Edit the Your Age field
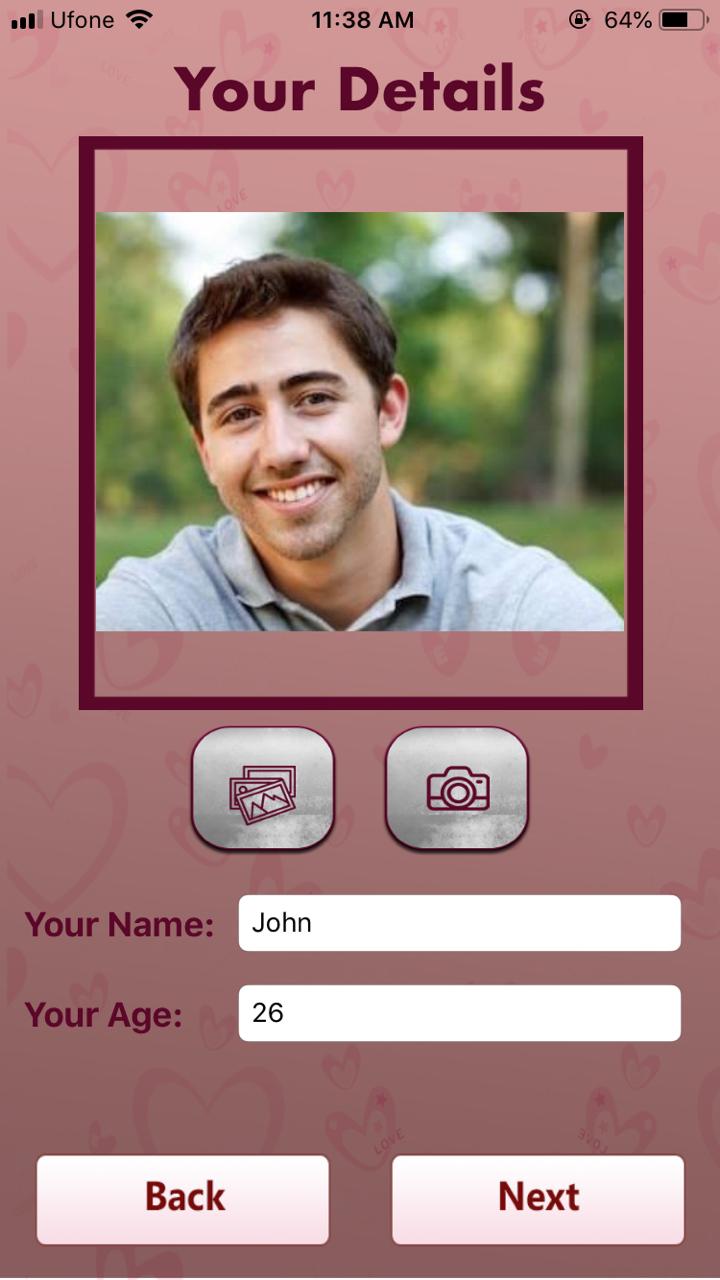This screenshot has height=1280, width=720. [x=459, y=1012]
